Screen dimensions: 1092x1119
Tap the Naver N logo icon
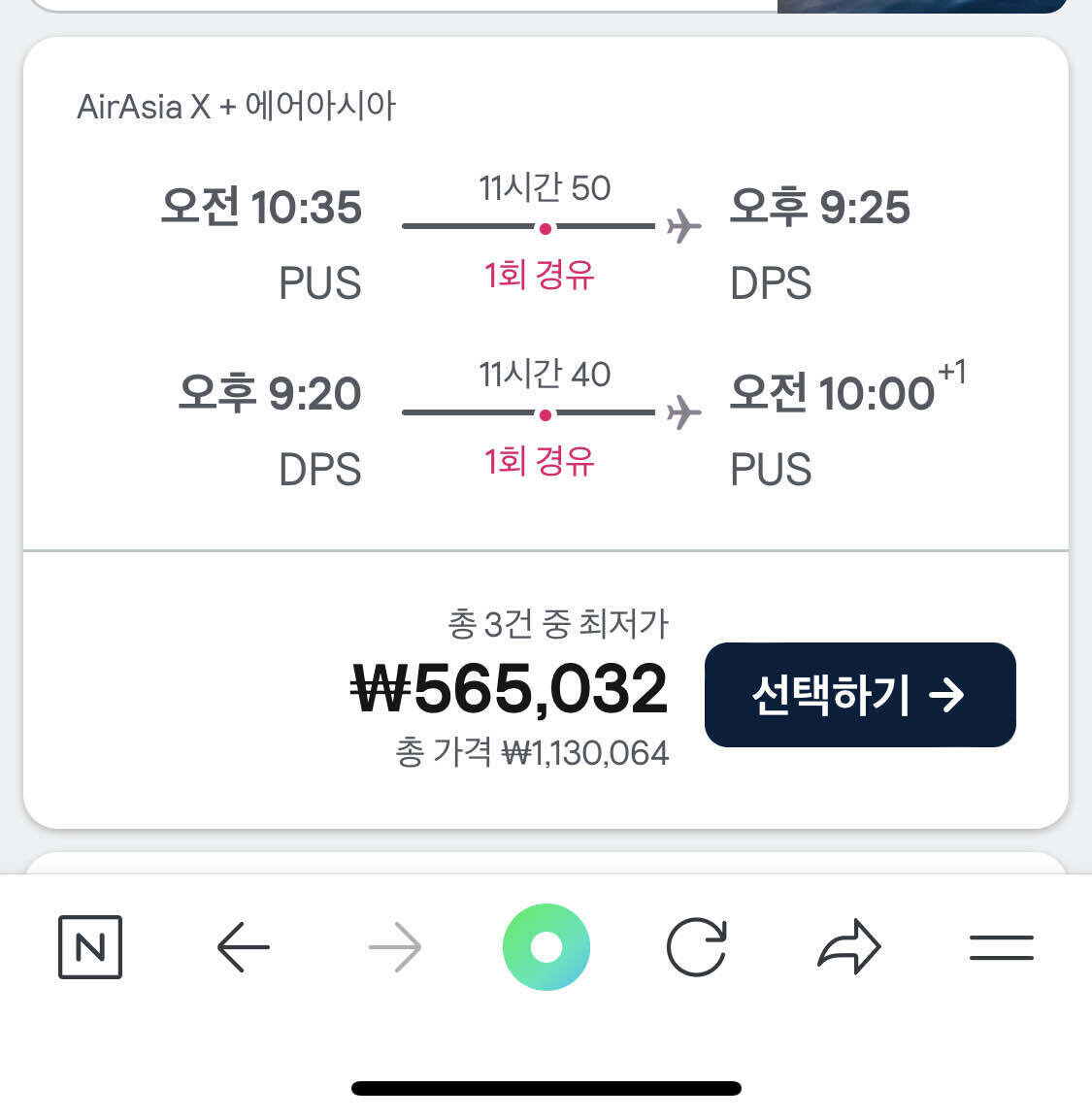point(90,946)
